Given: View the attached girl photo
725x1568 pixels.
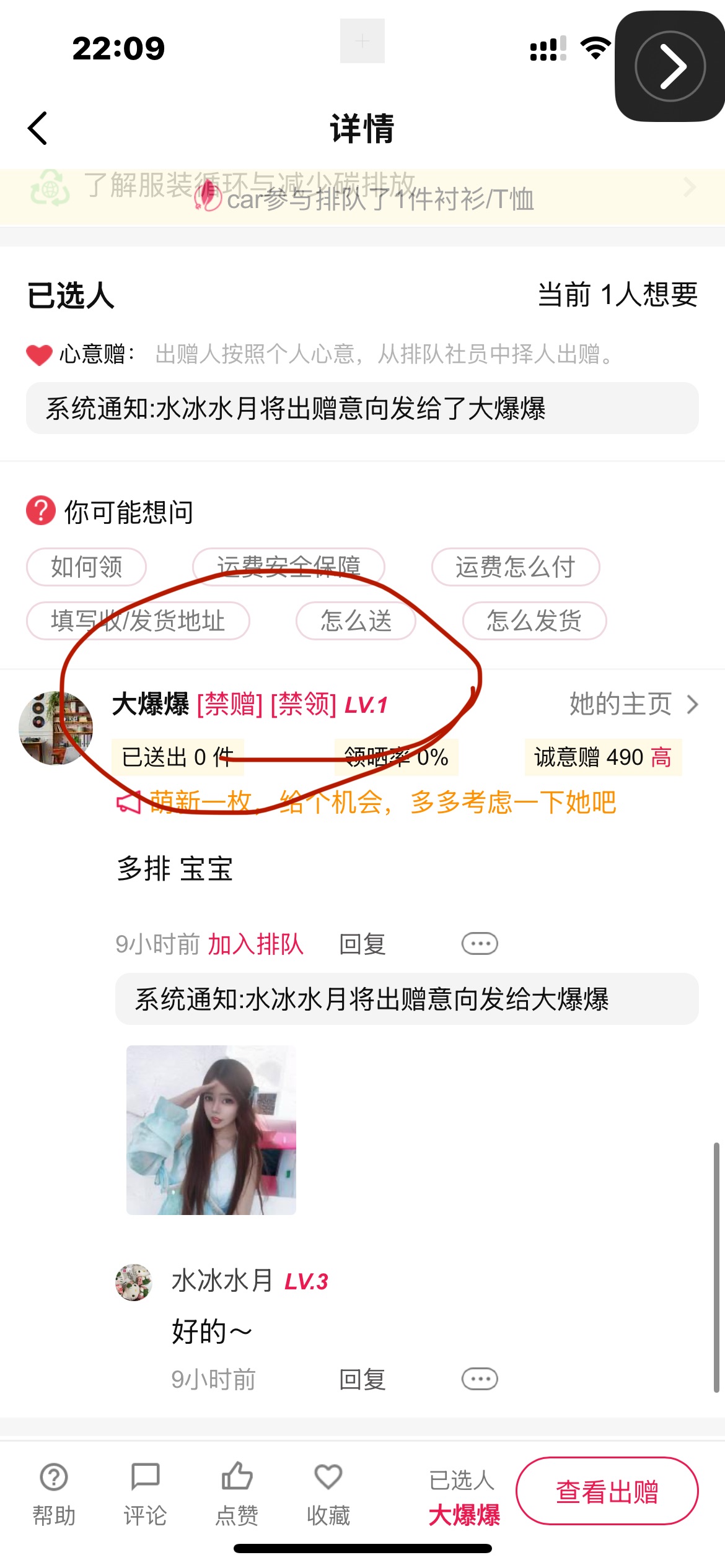Looking at the screenshot, I should pyautogui.click(x=211, y=1130).
